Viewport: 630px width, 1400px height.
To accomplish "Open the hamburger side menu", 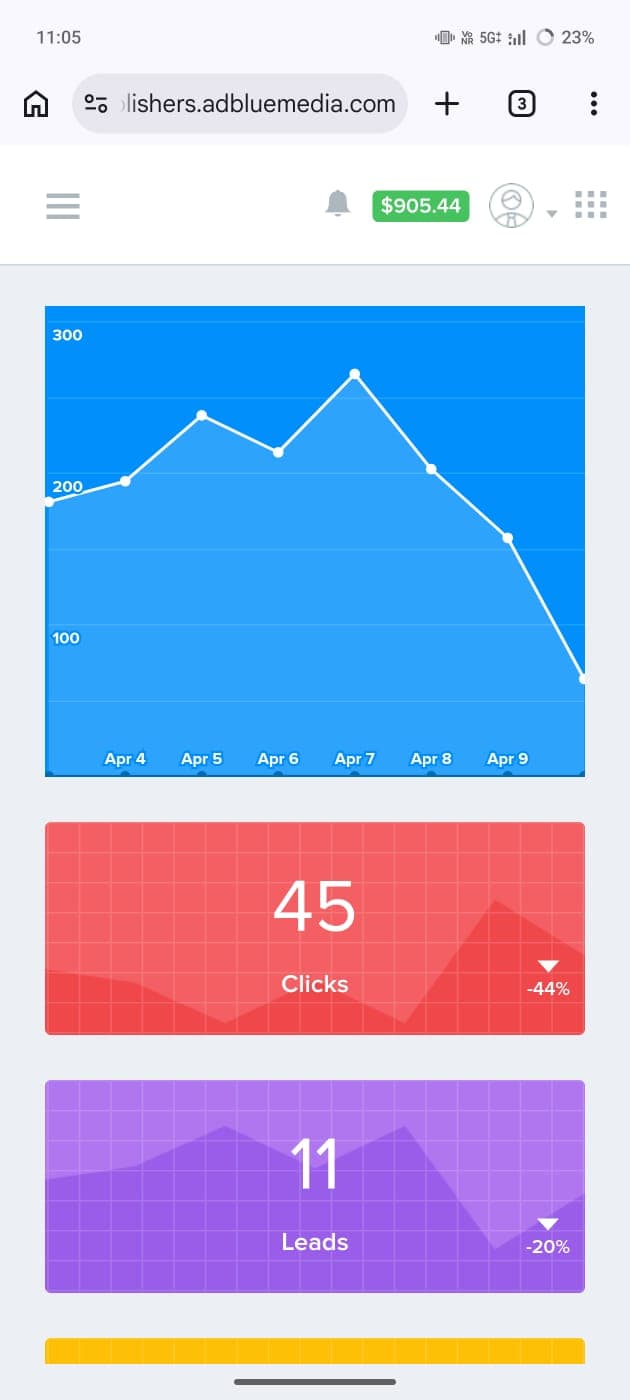I will [x=63, y=206].
